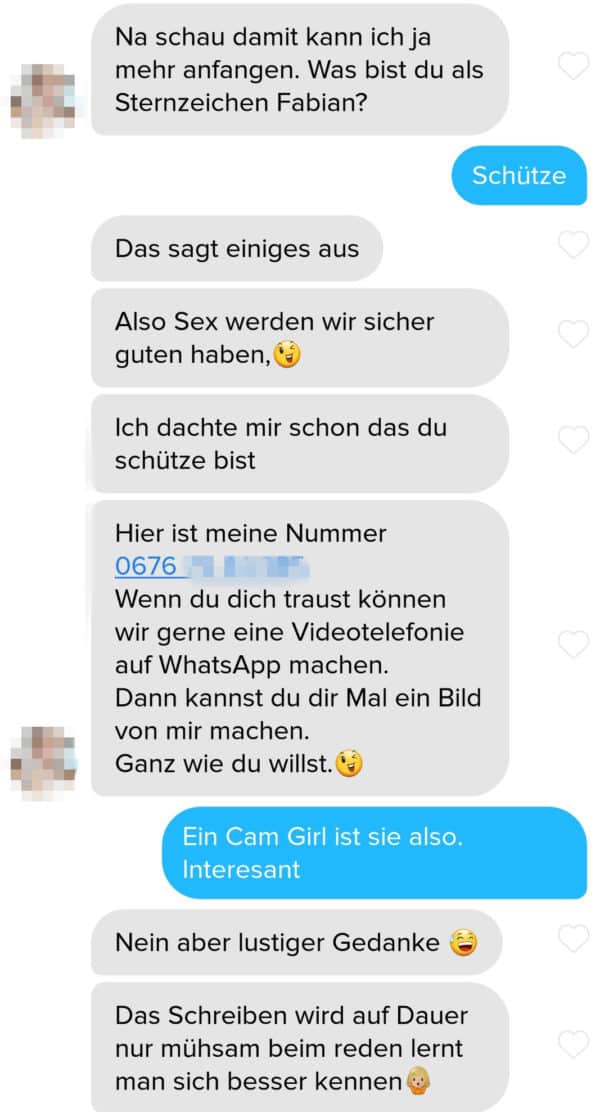This screenshot has width=600, height=1112.
Task: Like "Ich dachte mir schon" message
Action: pos(573,440)
